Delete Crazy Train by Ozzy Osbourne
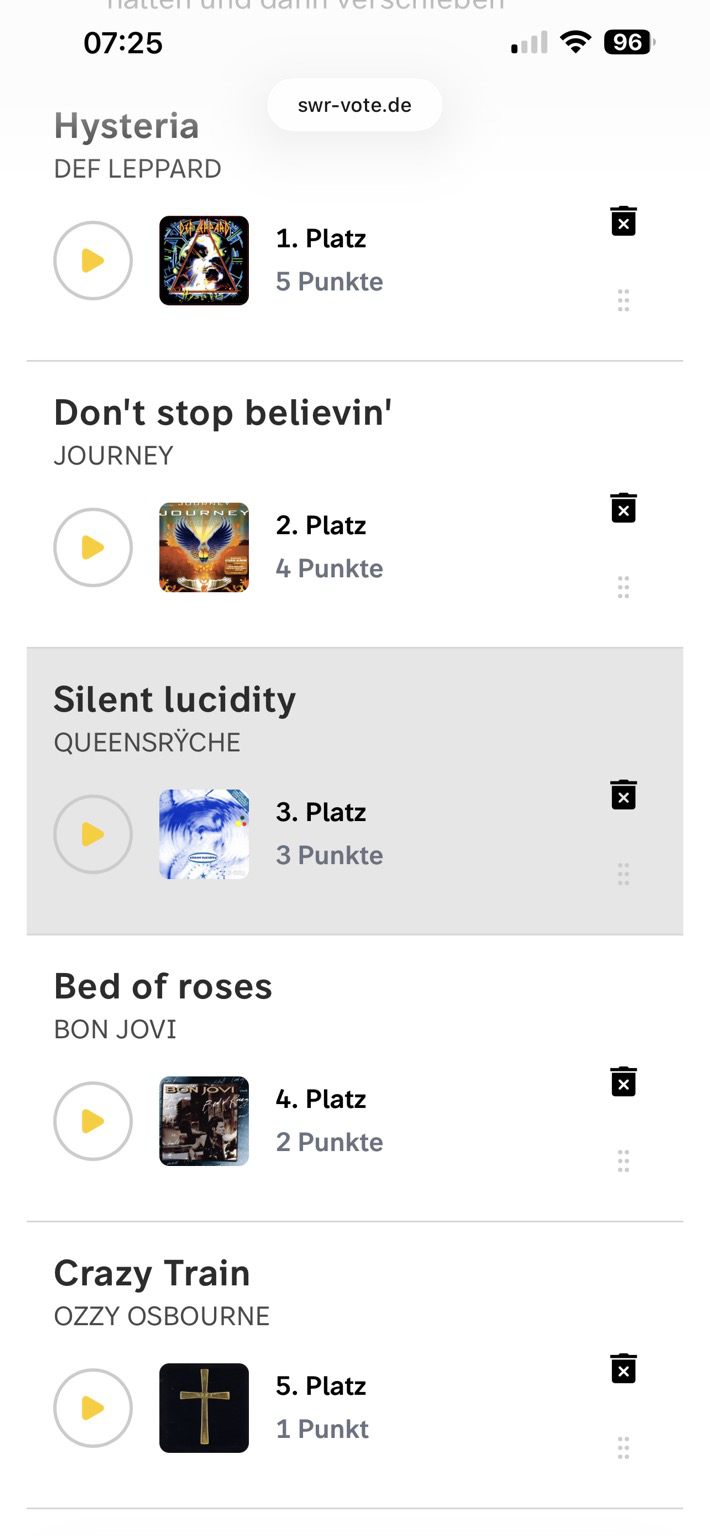 (623, 1369)
